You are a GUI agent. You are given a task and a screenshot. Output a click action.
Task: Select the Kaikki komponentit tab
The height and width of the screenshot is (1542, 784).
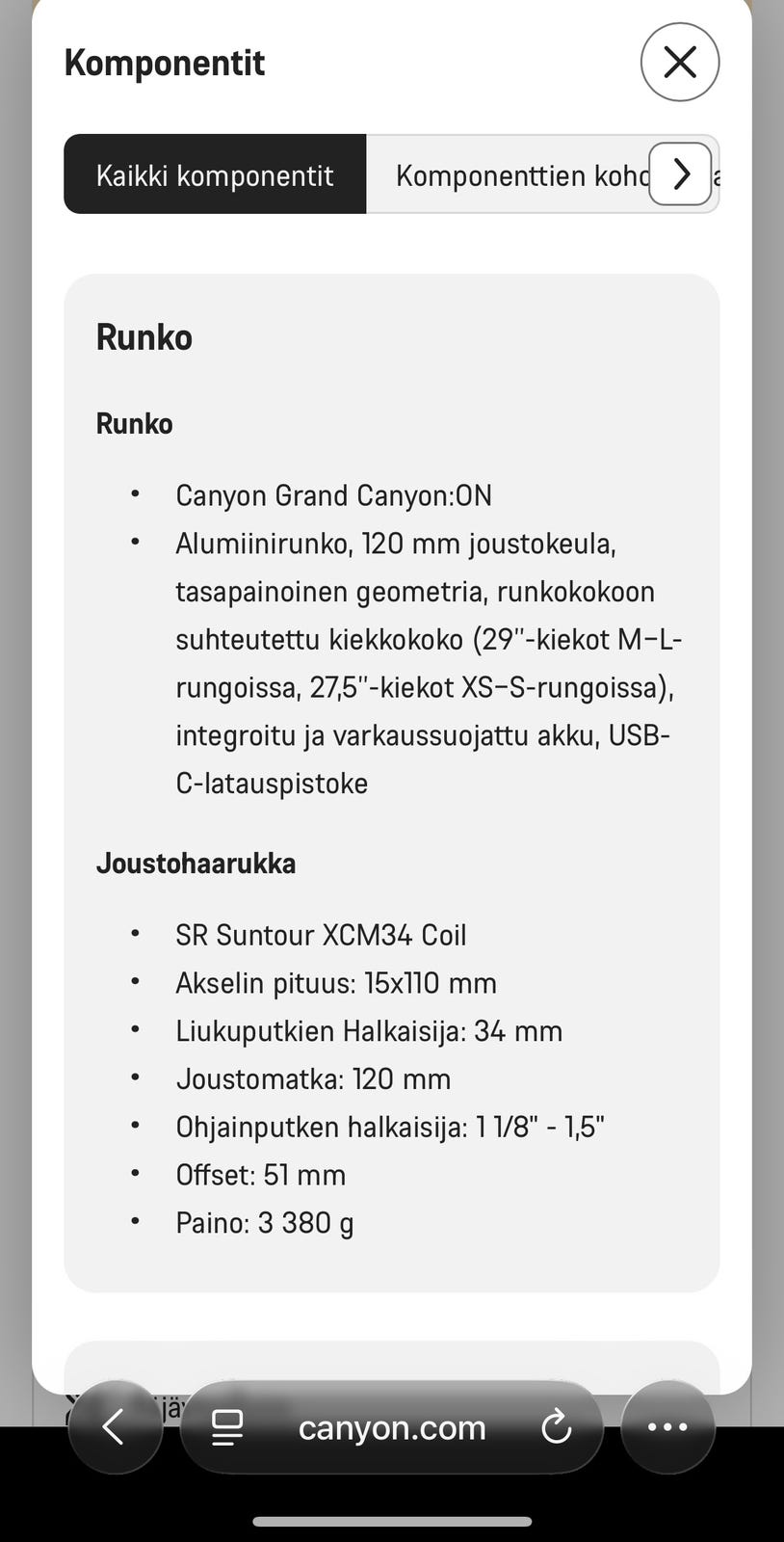pyautogui.click(x=214, y=173)
